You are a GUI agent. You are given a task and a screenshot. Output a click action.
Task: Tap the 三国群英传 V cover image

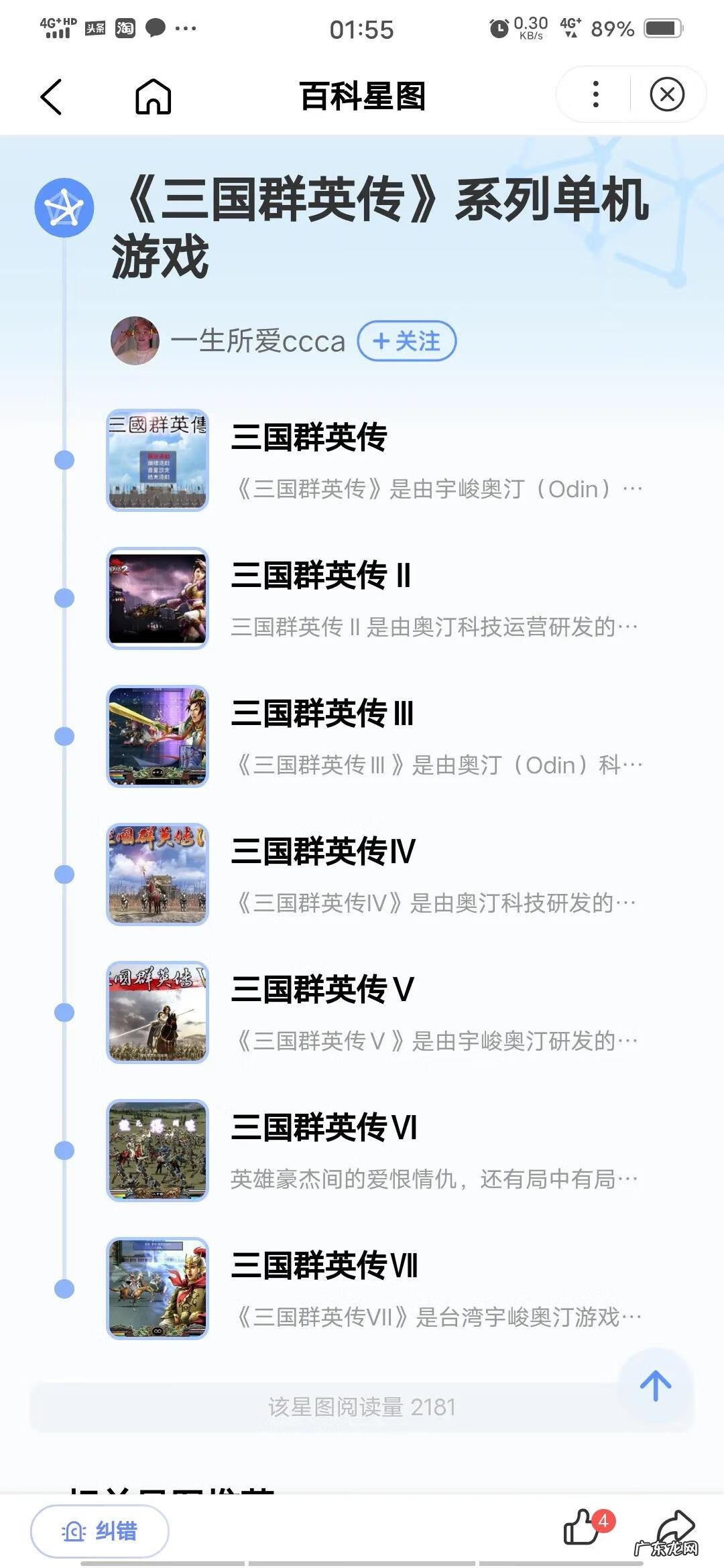[x=158, y=1012]
